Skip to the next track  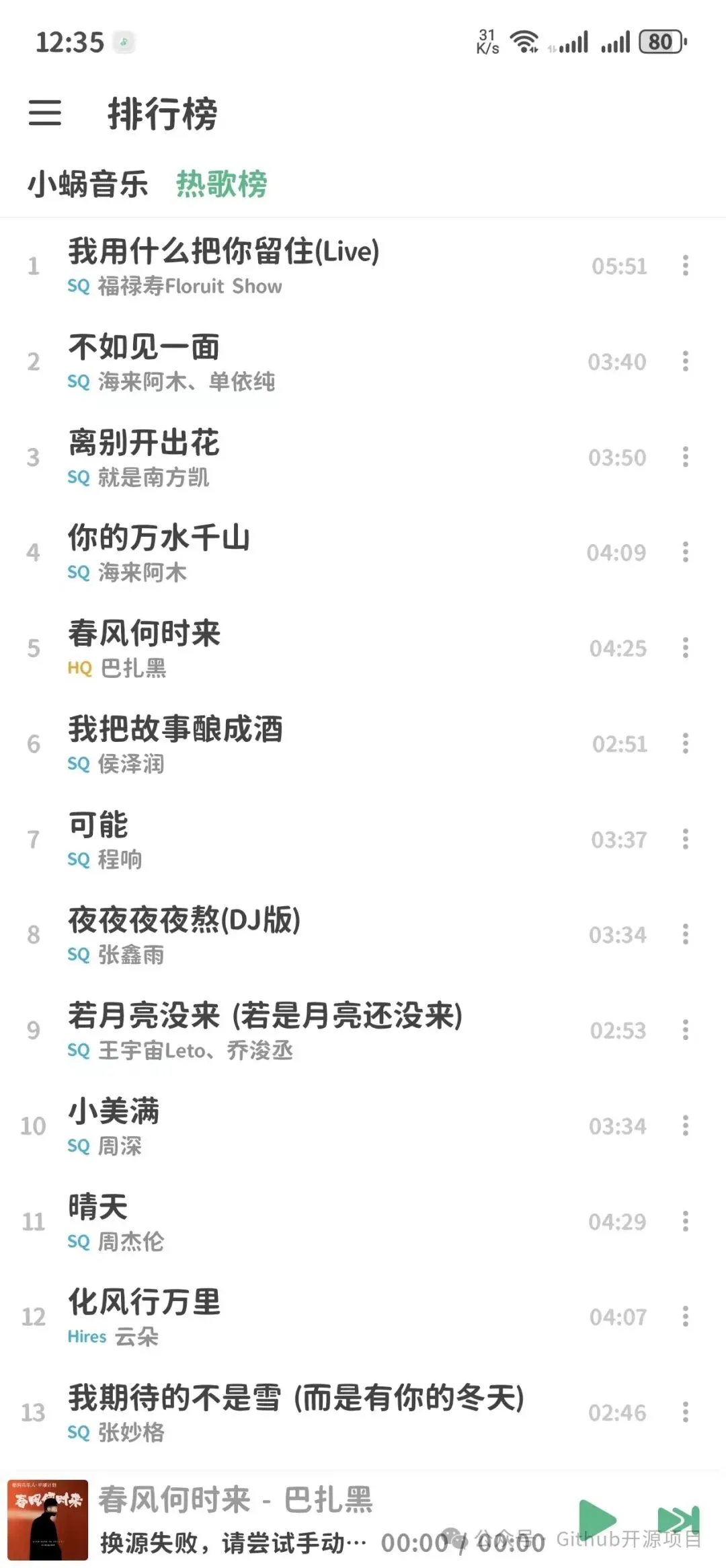point(678,1518)
